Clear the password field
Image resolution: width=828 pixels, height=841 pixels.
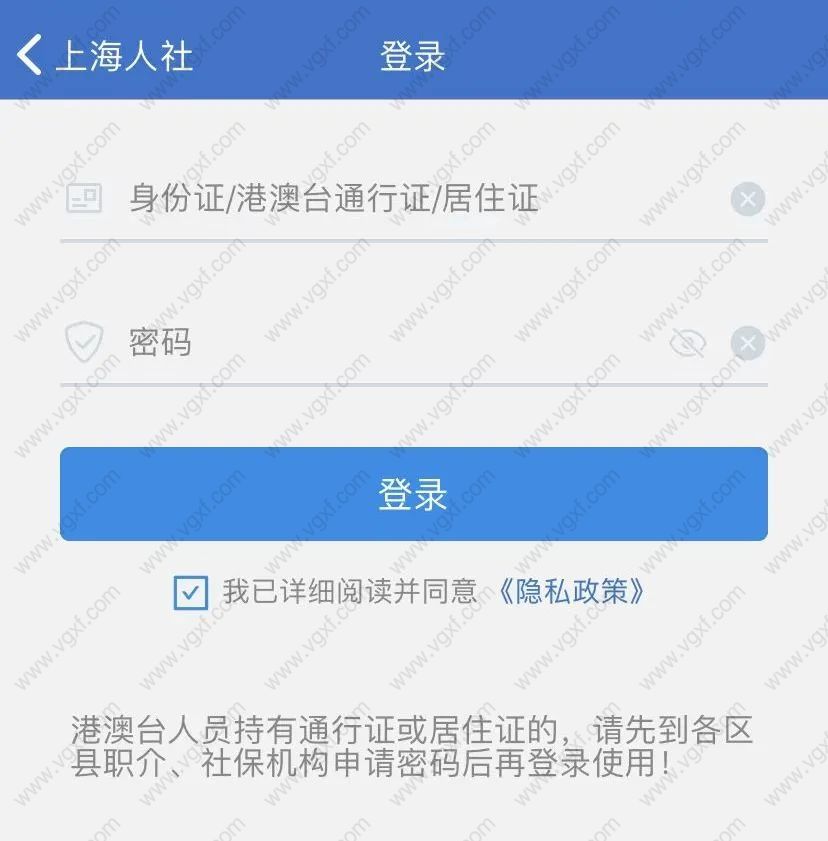tap(747, 344)
